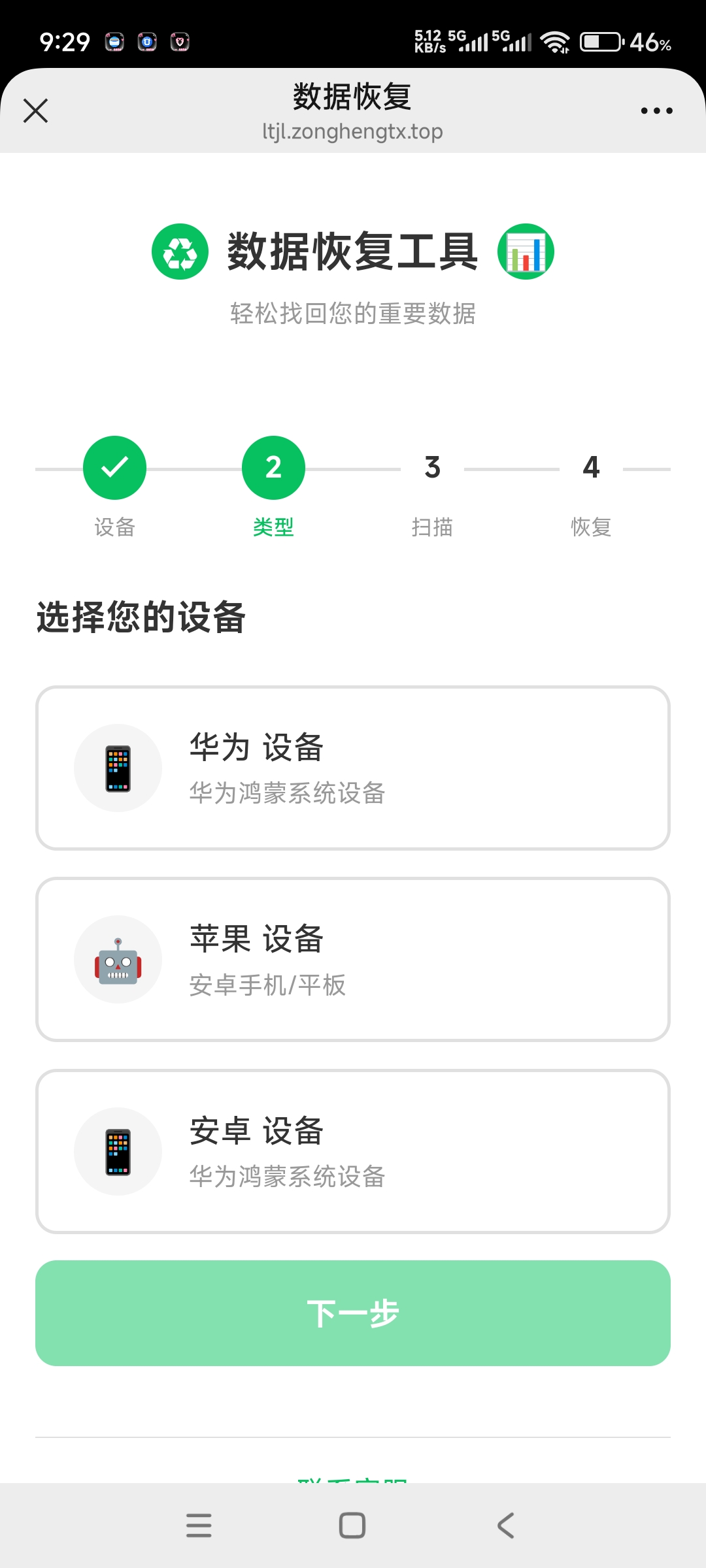Tap the 下一步 button
This screenshot has height=1568, width=706.
pyautogui.click(x=353, y=1313)
